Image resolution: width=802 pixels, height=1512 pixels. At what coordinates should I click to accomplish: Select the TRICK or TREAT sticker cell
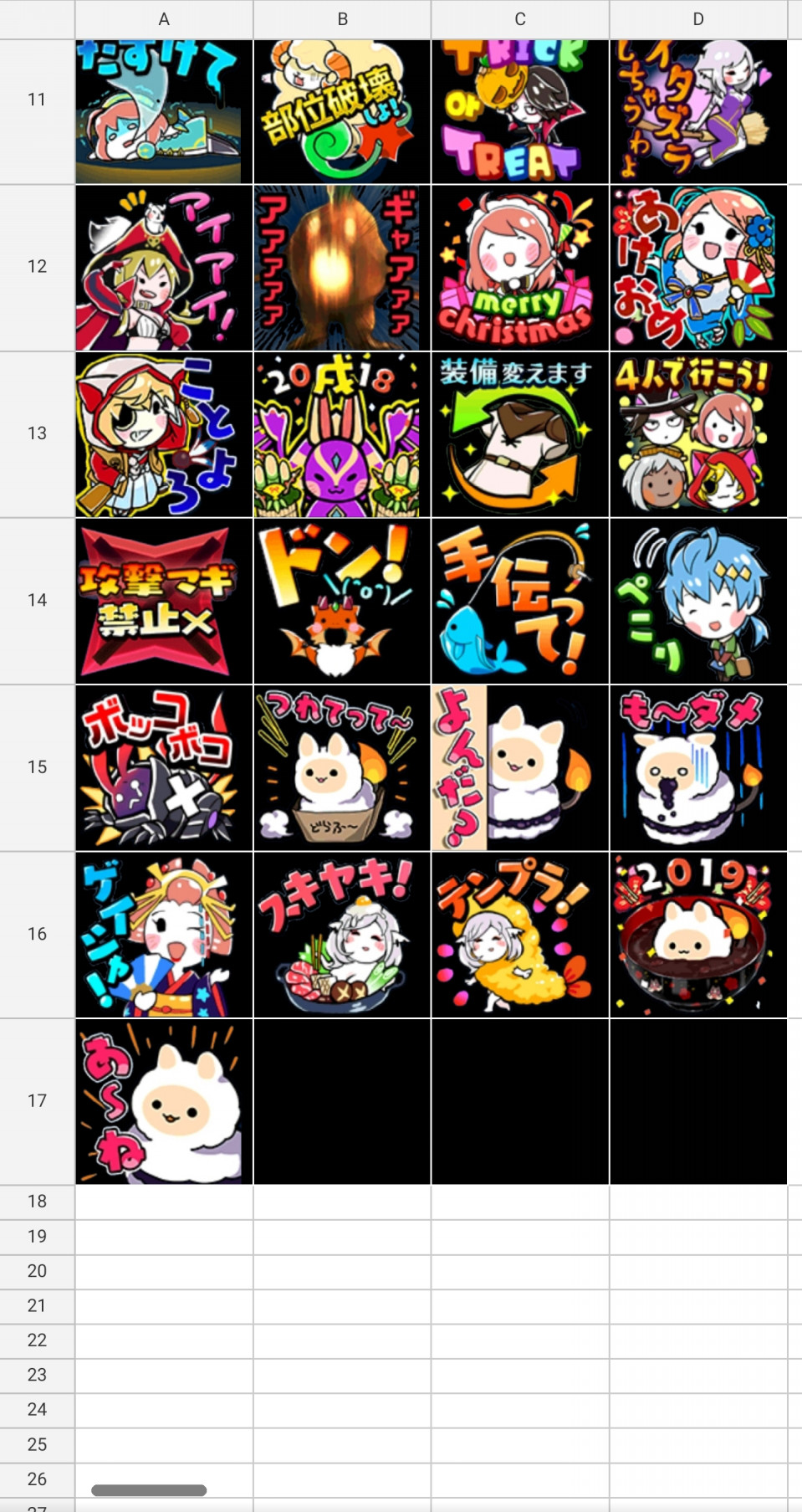(520, 110)
